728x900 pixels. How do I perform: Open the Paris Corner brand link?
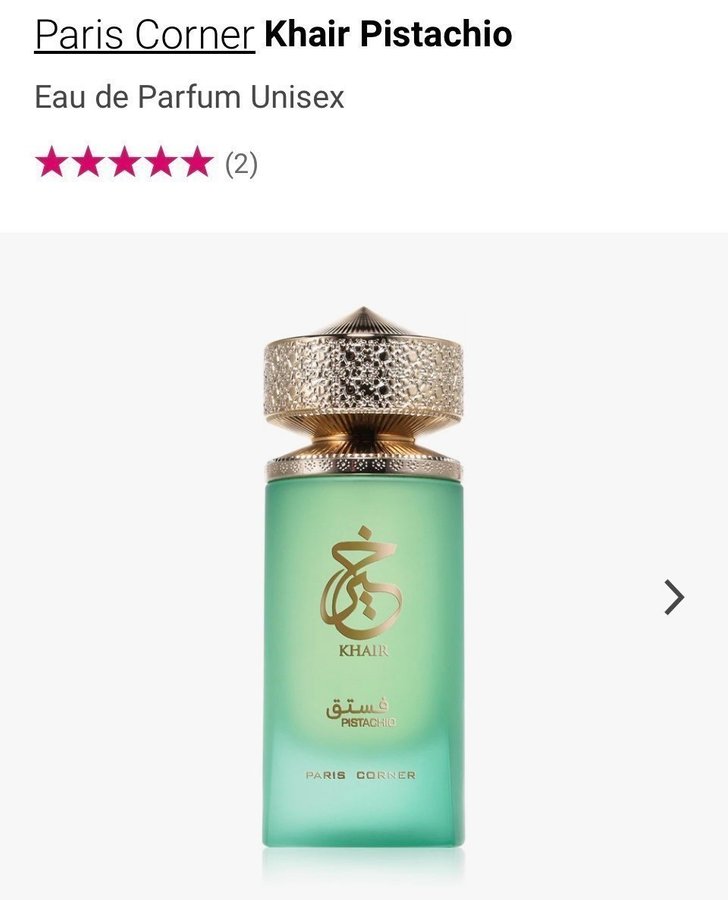tap(144, 35)
